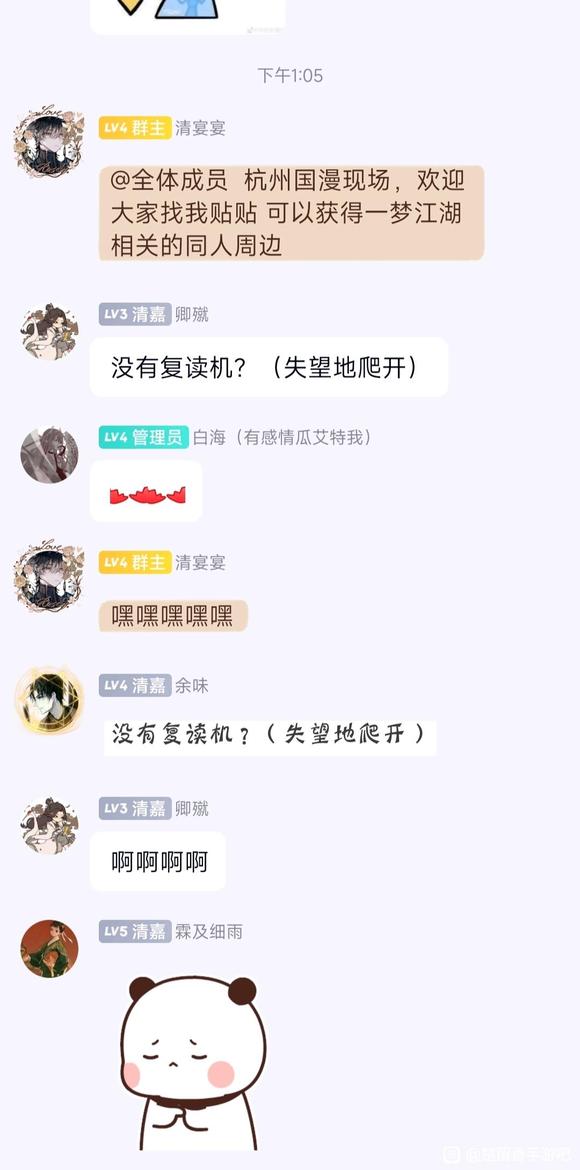Screen dimensions: 580x1170
Task: Open 白海's profile via the avatar
Action: point(49,455)
